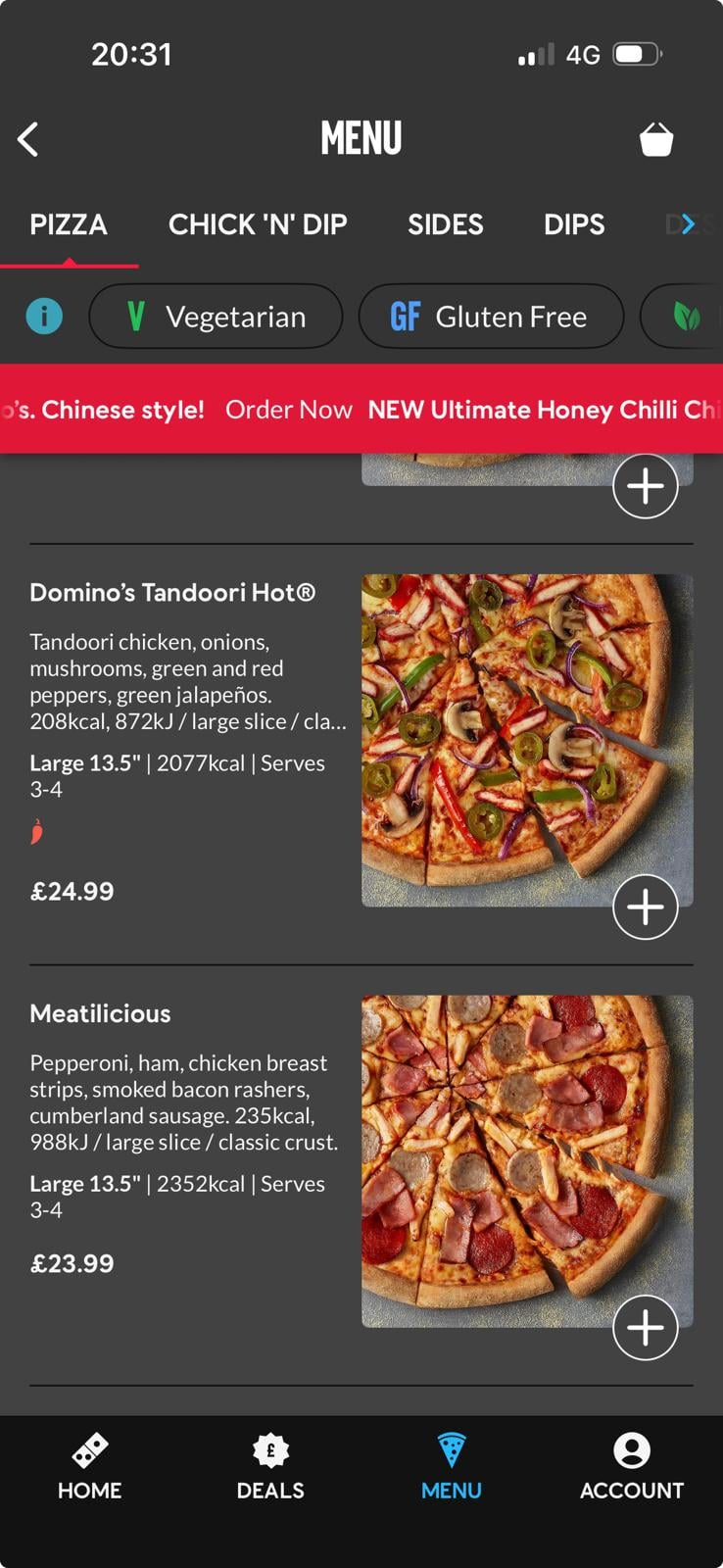Image resolution: width=723 pixels, height=1568 pixels.
Task: Tap the blue arrow to show more categories
Action: 688,224
